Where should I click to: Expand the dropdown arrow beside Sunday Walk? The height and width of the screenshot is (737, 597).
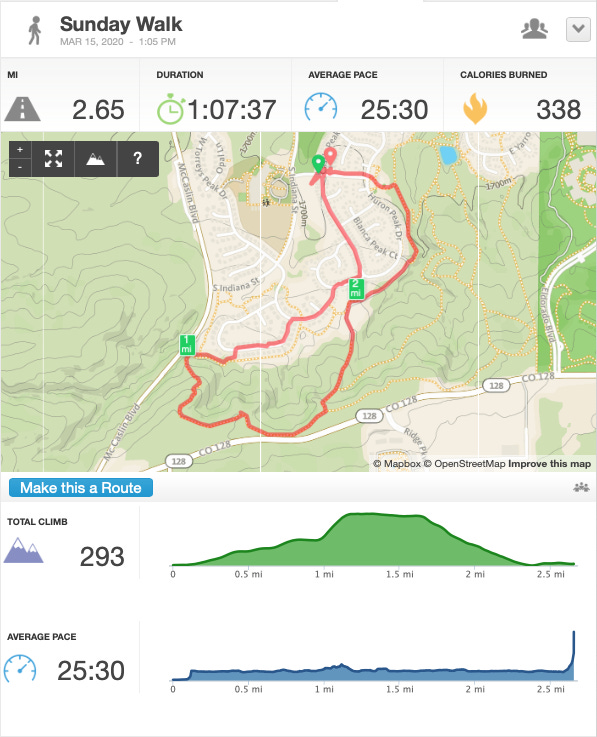click(x=578, y=29)
